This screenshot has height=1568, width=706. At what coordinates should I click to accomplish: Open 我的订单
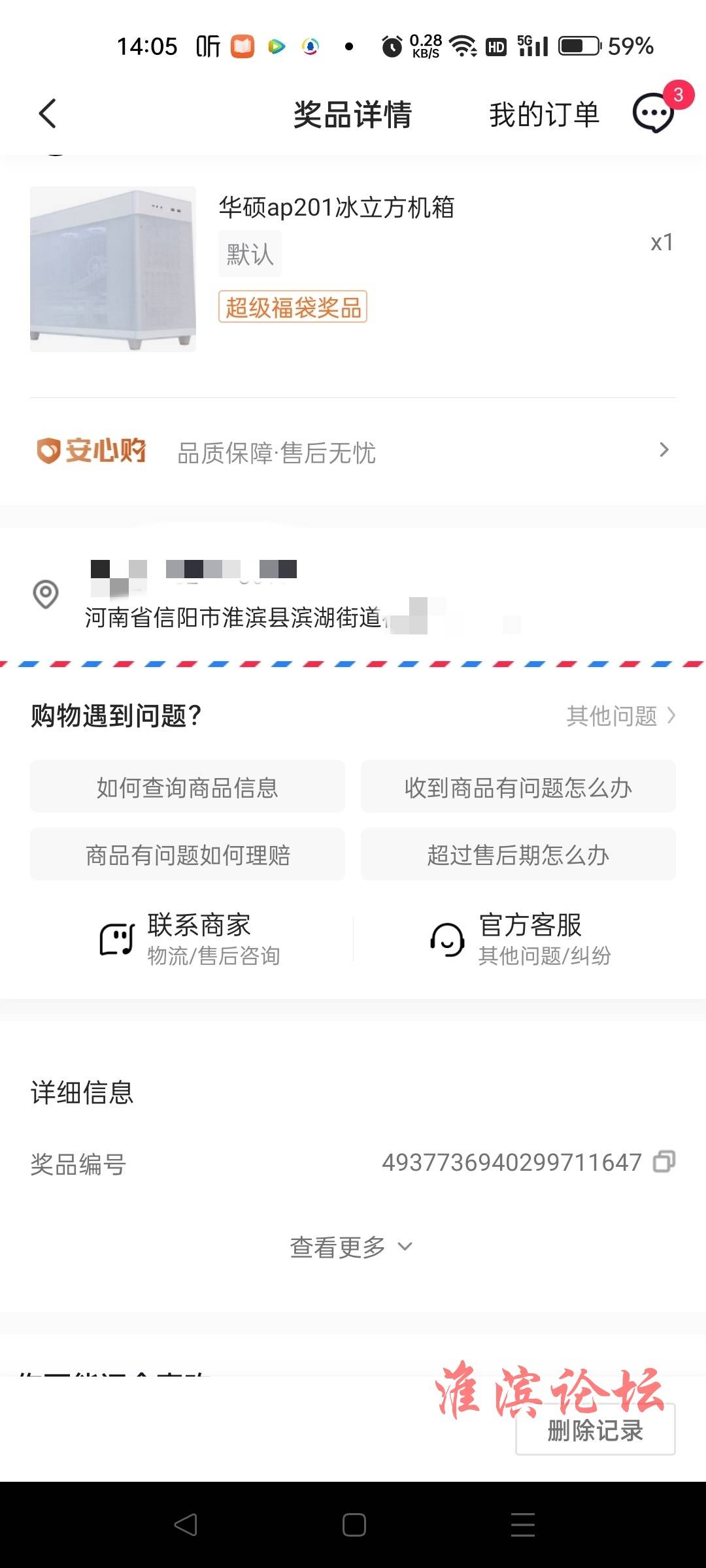pyautogui.click(x=544, y=114)
